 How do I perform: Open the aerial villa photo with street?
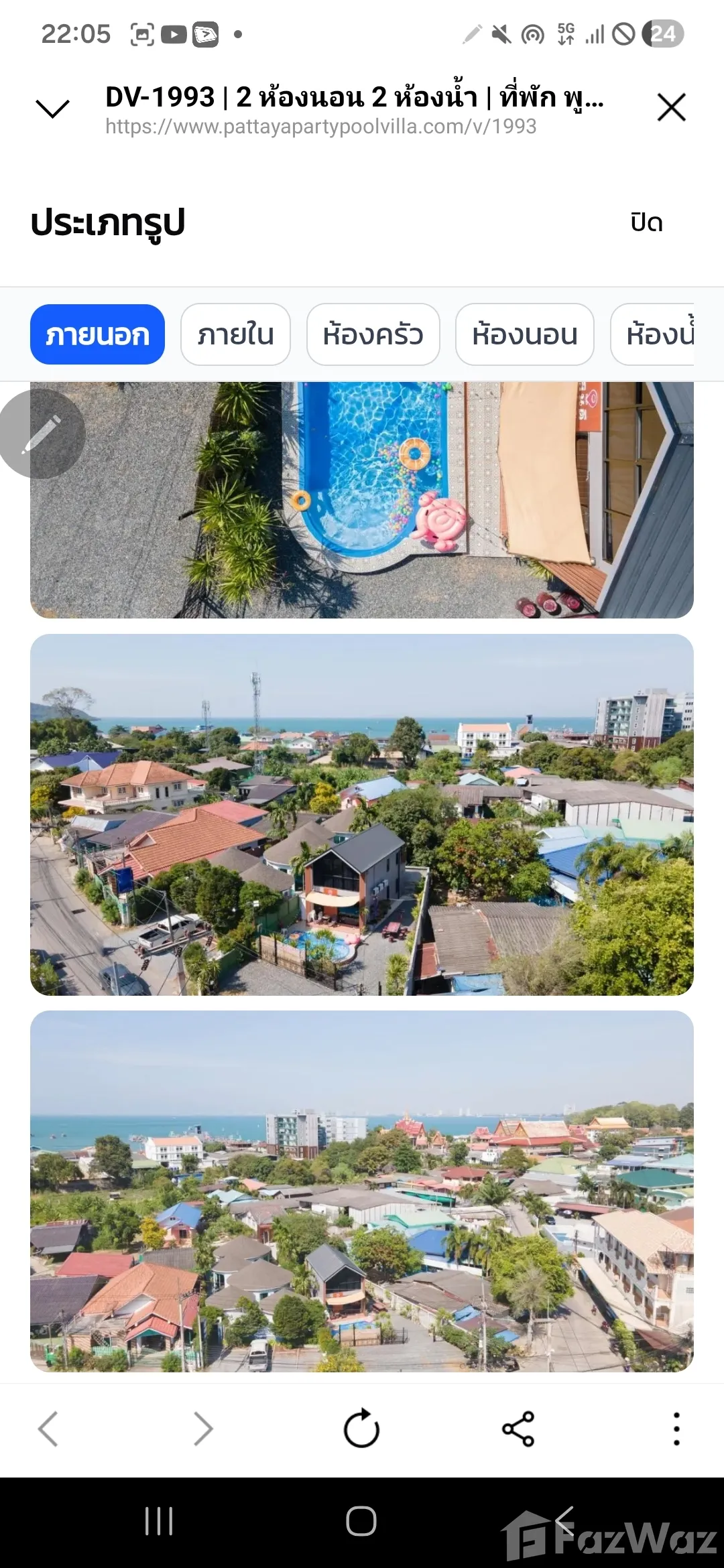coord(362,814)
